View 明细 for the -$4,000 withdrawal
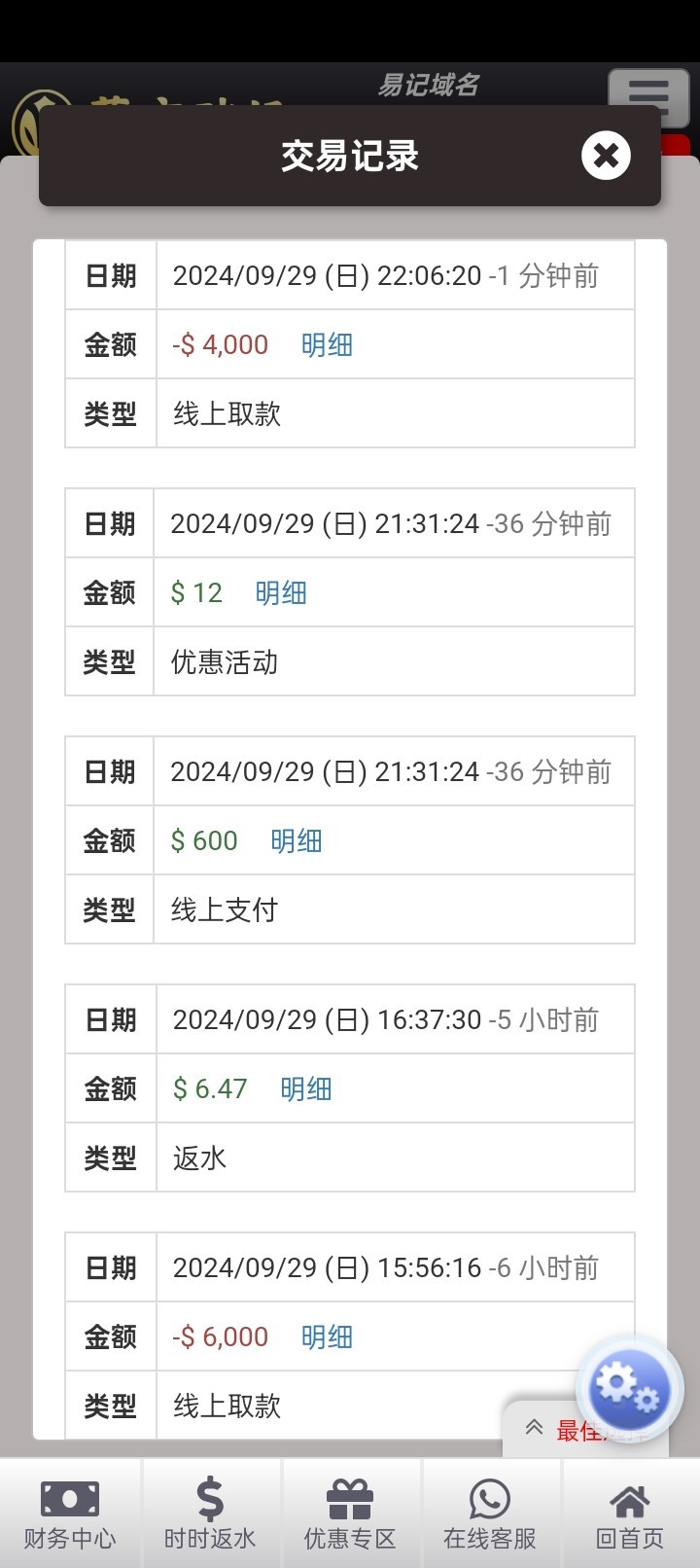The width and height of the screenshot is (700, 1568). 327,345
